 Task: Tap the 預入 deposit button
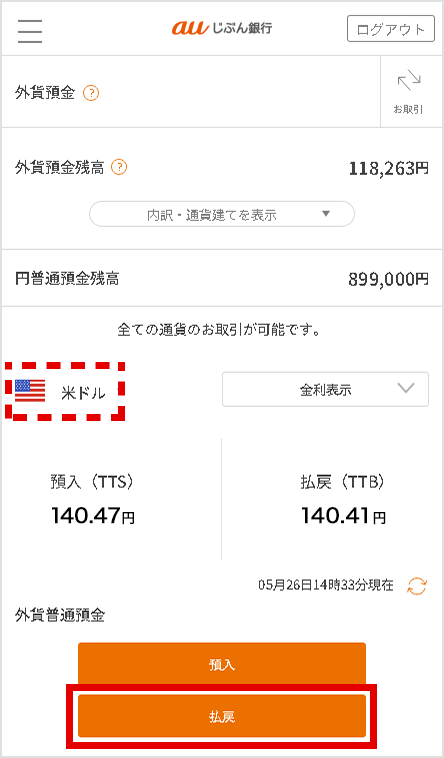[222, 665]
